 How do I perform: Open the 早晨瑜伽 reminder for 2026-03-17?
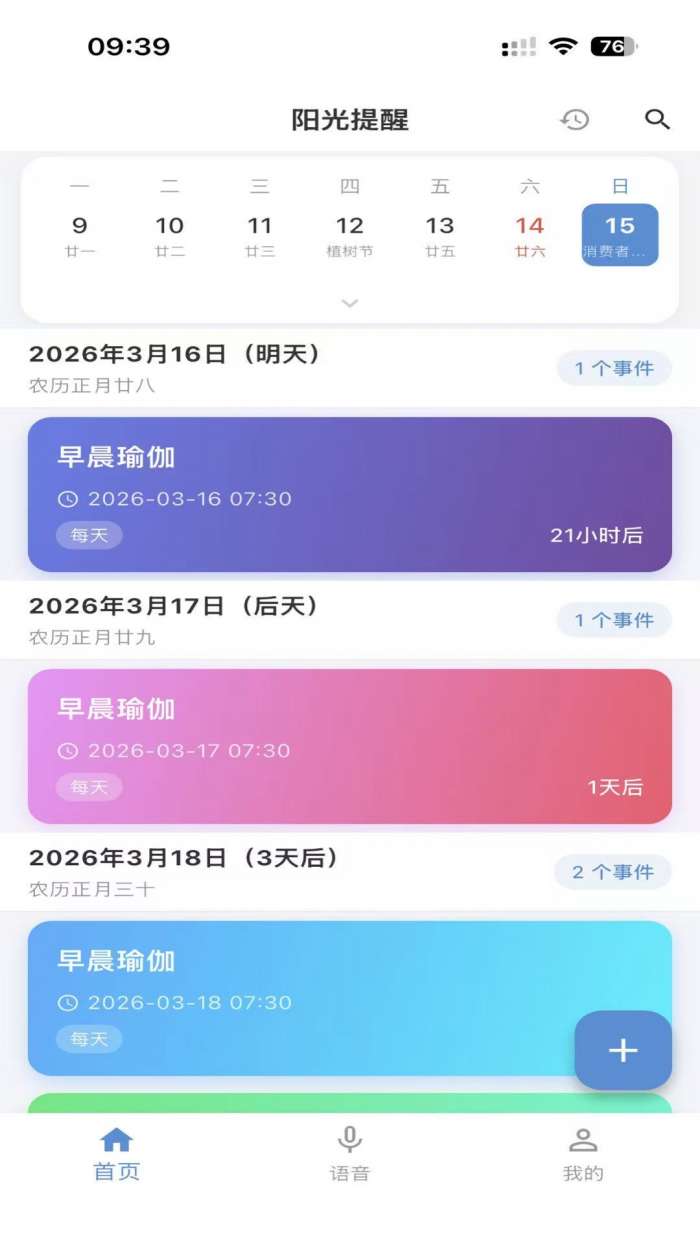(x=350, y=746)
